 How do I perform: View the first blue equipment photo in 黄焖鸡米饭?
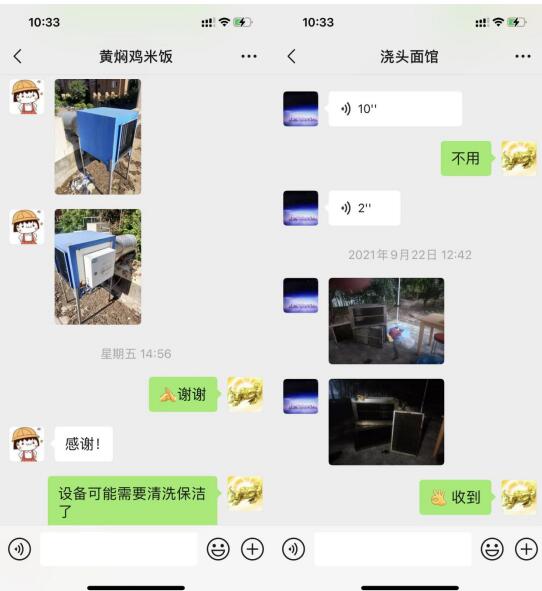(x=98, y=137)
